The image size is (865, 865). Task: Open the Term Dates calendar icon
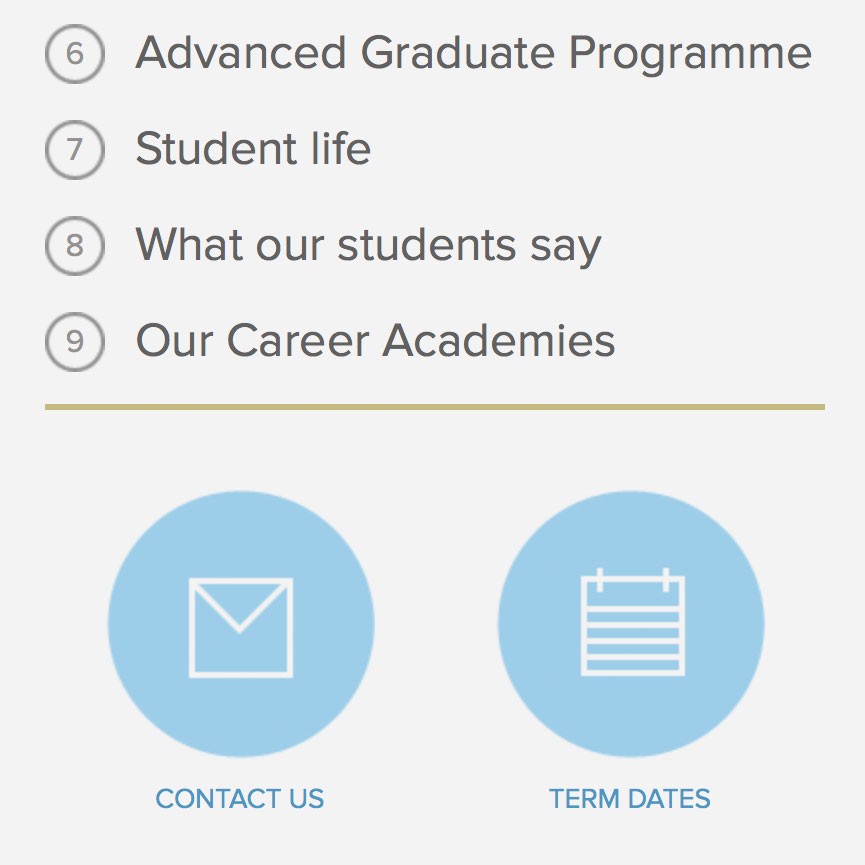click(x=631, y=624)
